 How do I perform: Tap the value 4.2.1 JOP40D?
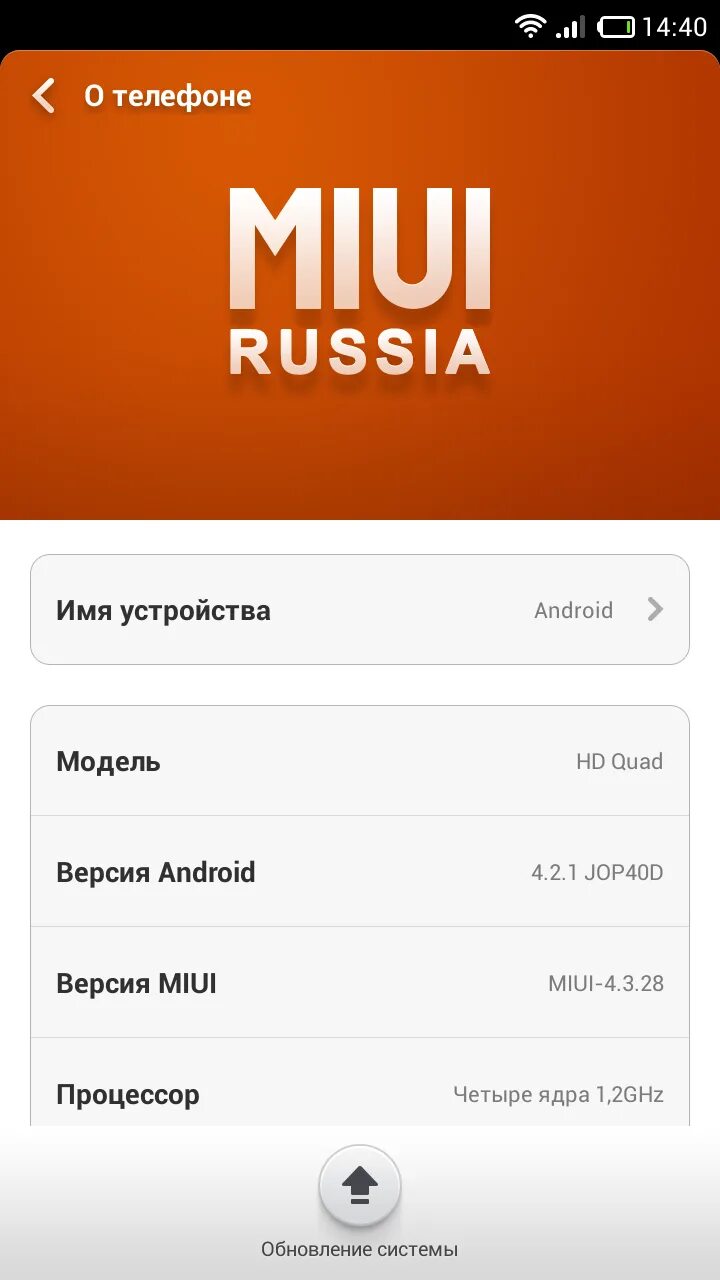(x=596, y=871)
